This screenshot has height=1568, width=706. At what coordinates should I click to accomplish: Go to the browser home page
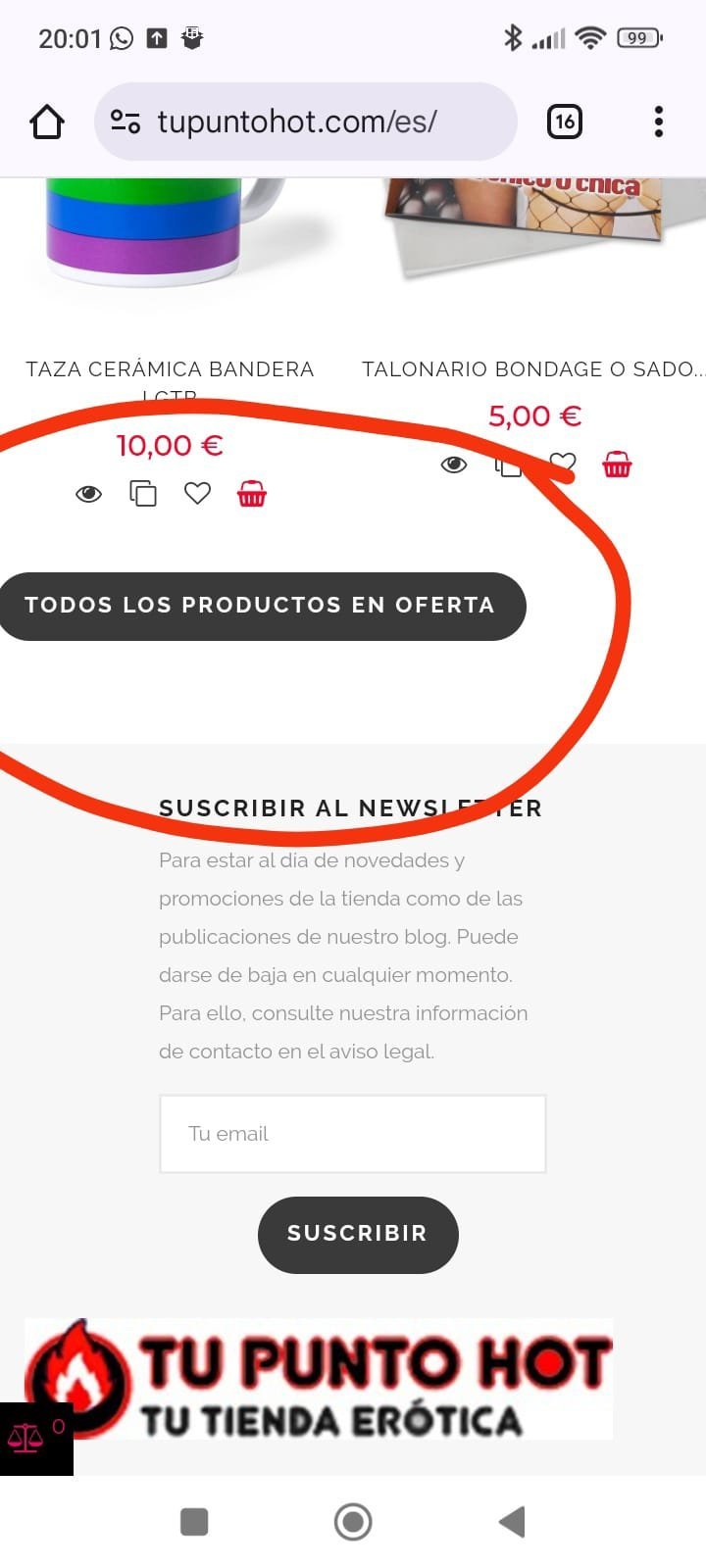click(46, 122)
